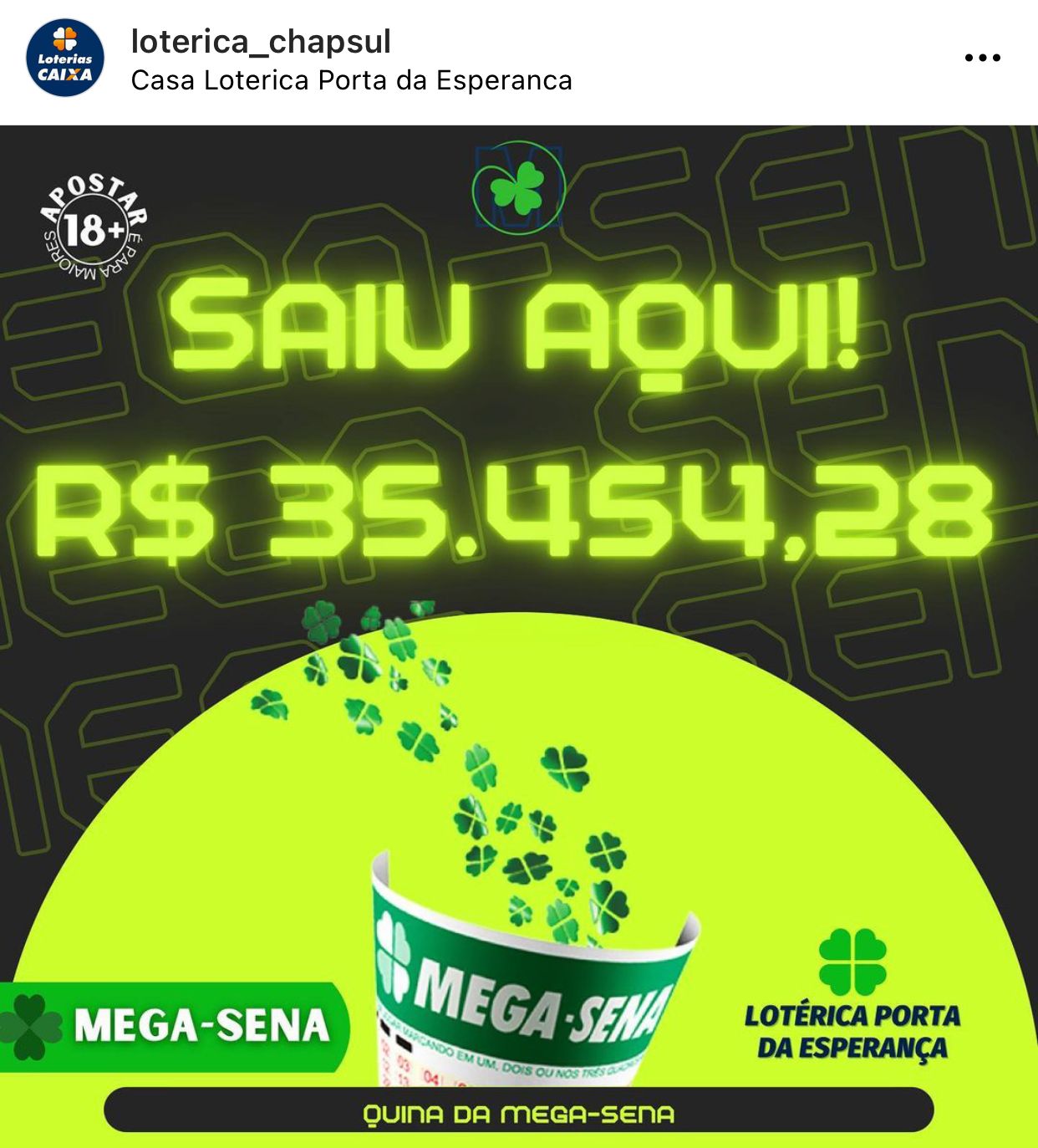Tap the Mega-Sena post image
This screenshot has width=1038, height=1148.
pos(518,635)
